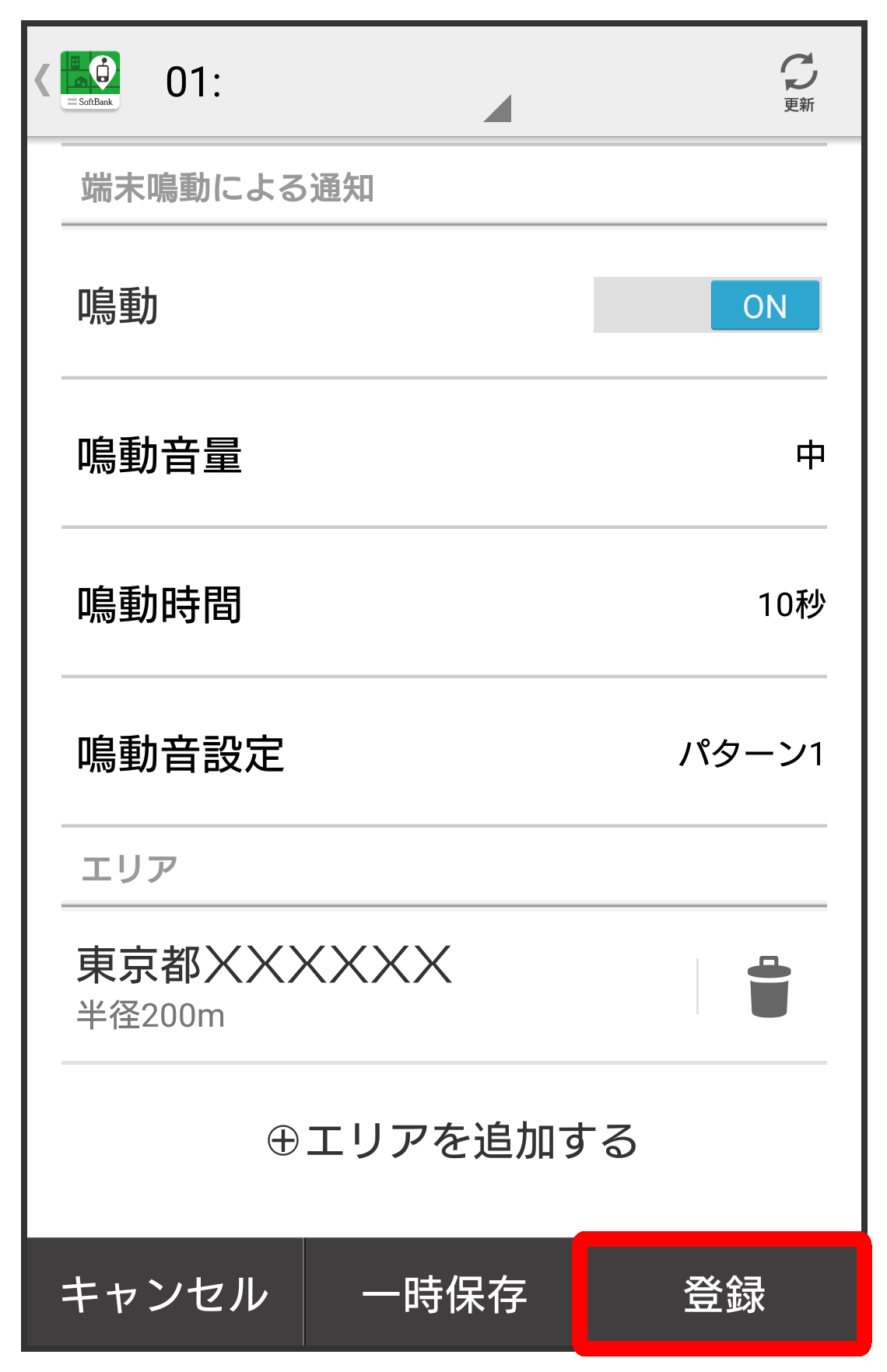Select 一時保存 to save temporarily
887x1372 pixels.
[x=443, y=1294]
